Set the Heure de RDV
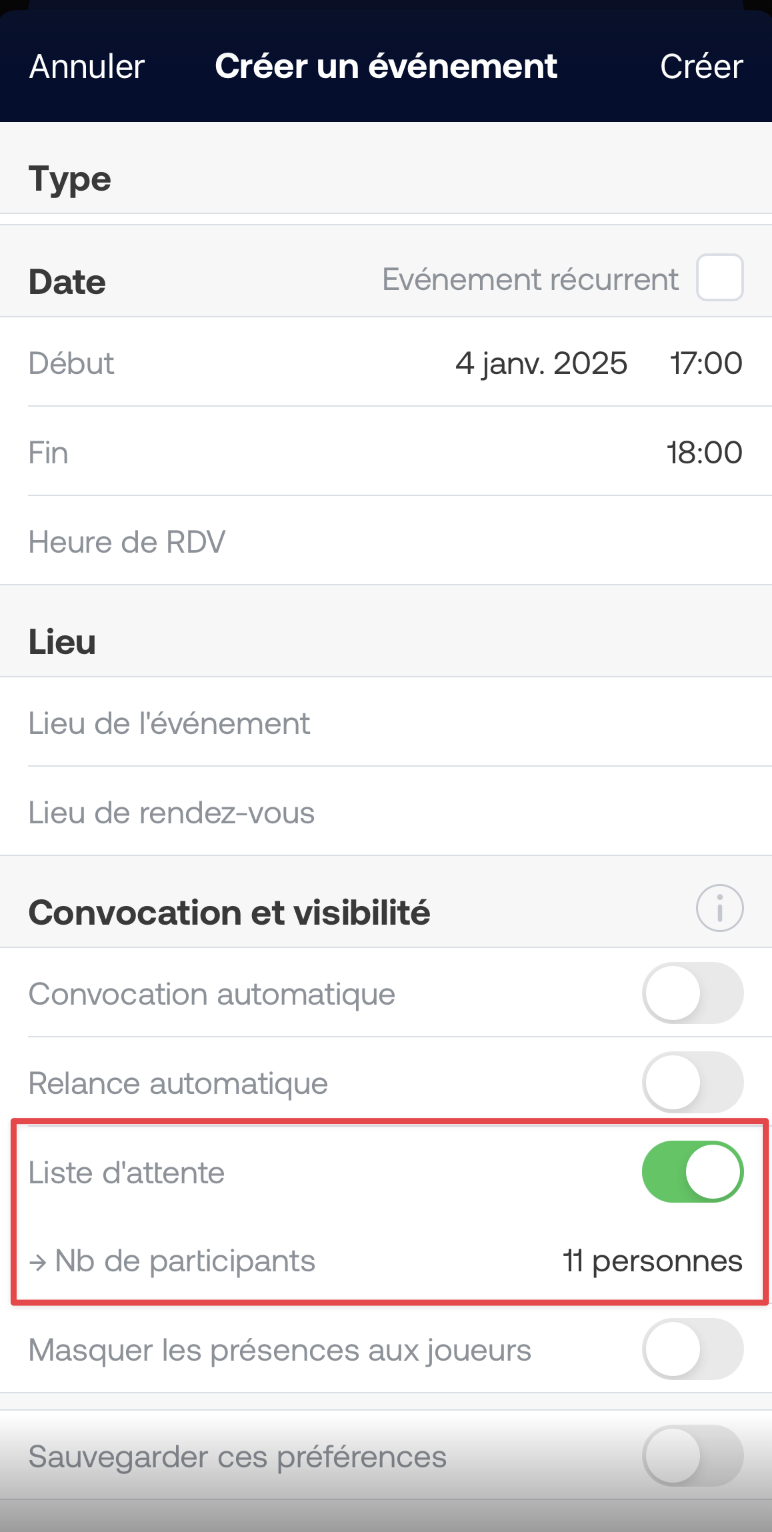Screen dimensions: 772x1532 (x=386, y=541)
